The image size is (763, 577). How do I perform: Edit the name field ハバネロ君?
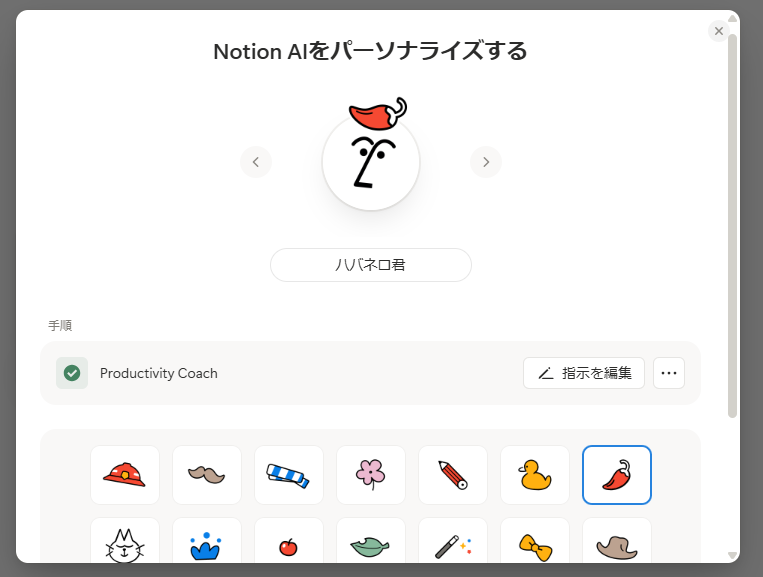click(x=370, y=265)
